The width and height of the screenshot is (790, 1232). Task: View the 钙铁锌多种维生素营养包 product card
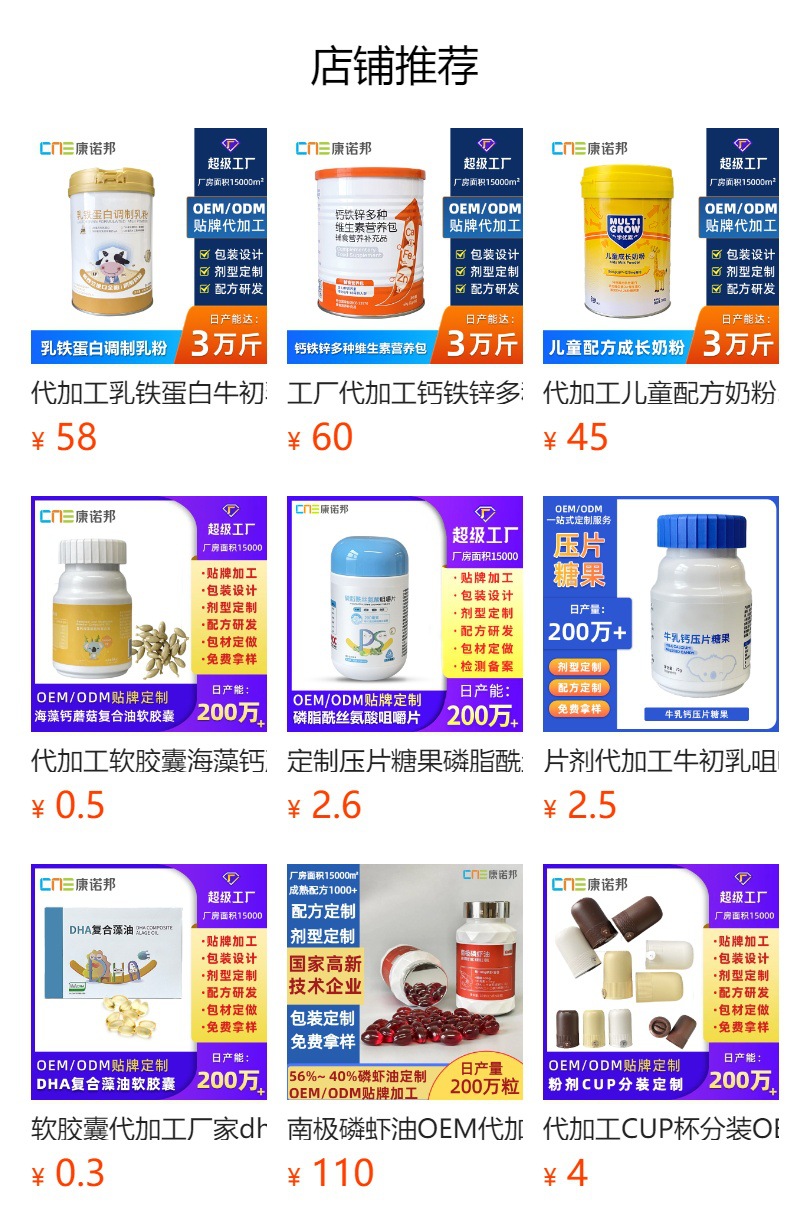click(405, 246)
